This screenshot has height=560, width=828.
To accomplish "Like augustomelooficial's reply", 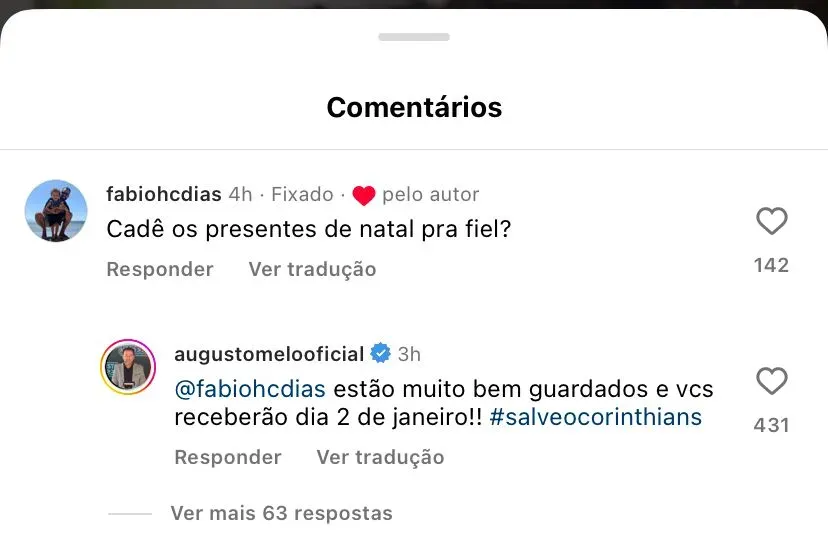I will coord(771,381).
